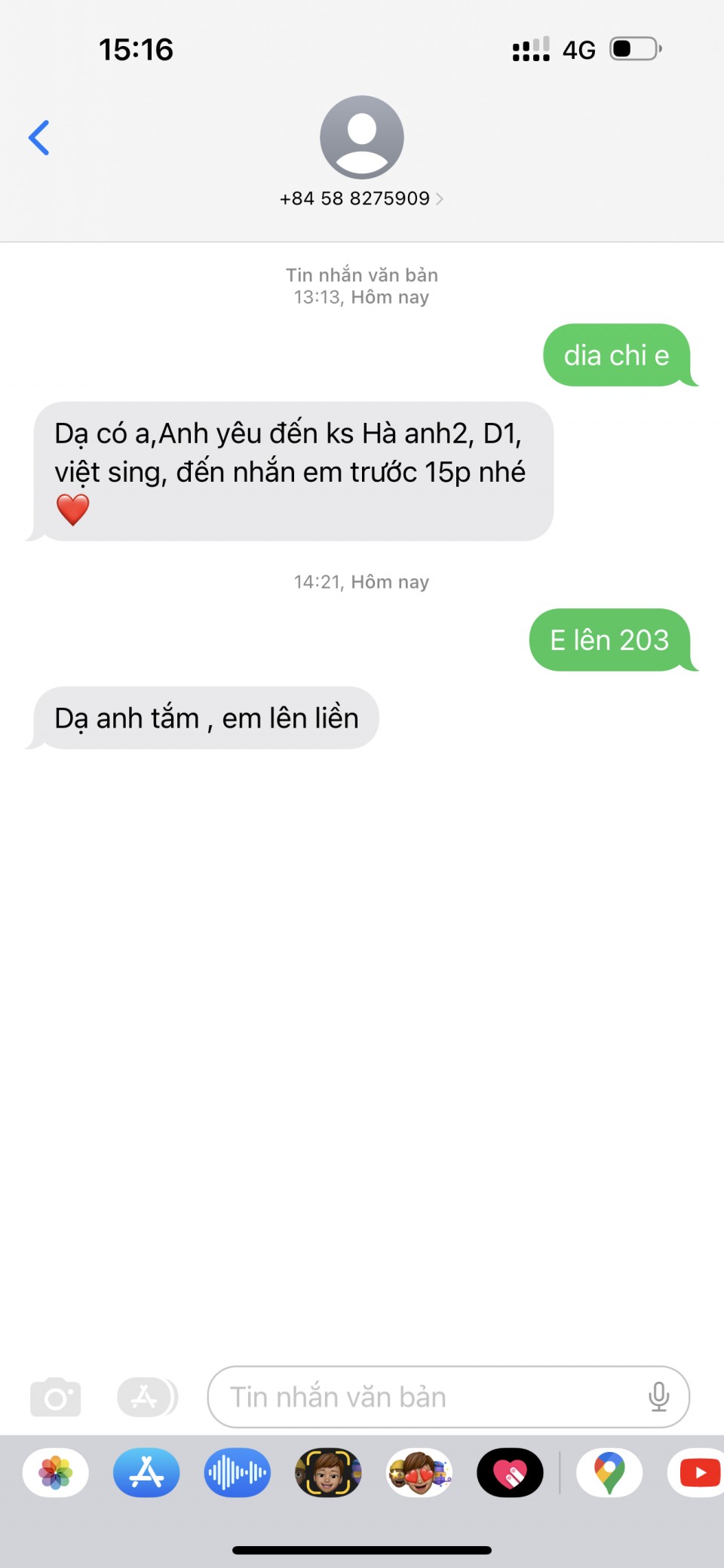Screen dimensions: 724x1568
Task: Open the Memoji camera frame app
Action: pyautogui.click(x=328, y=1472)
